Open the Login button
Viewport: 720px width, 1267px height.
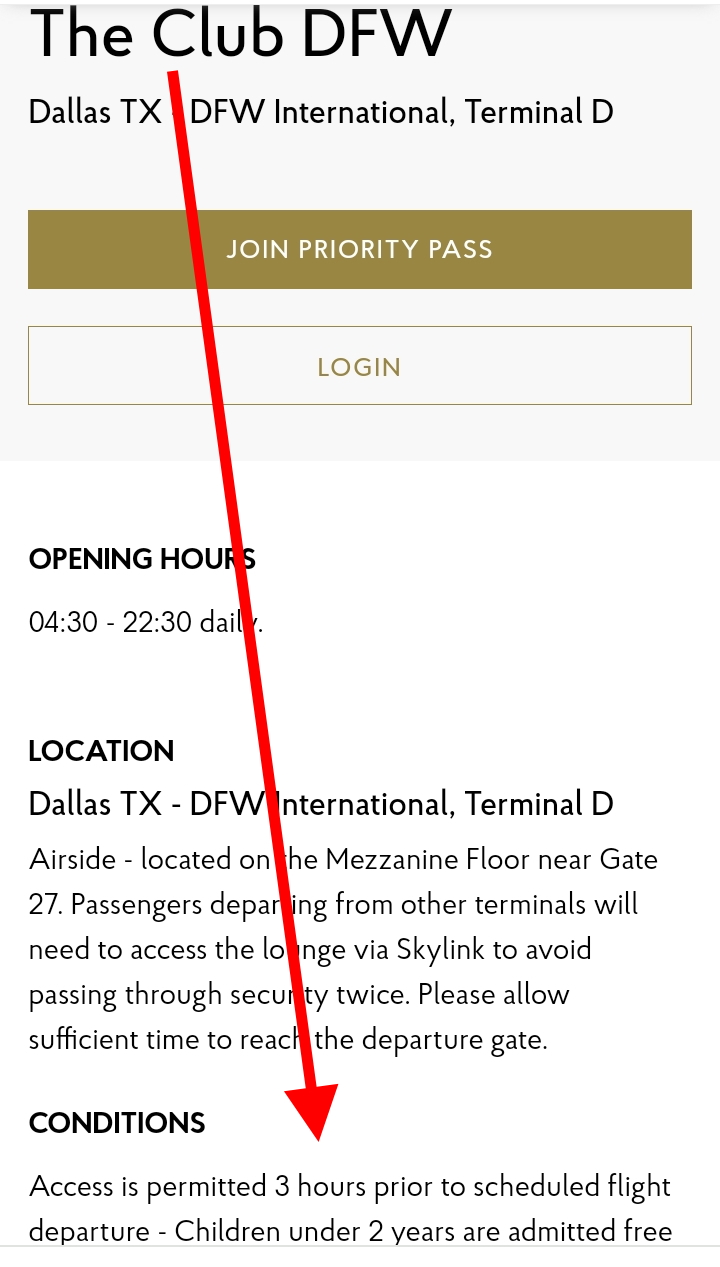[359, 366]
